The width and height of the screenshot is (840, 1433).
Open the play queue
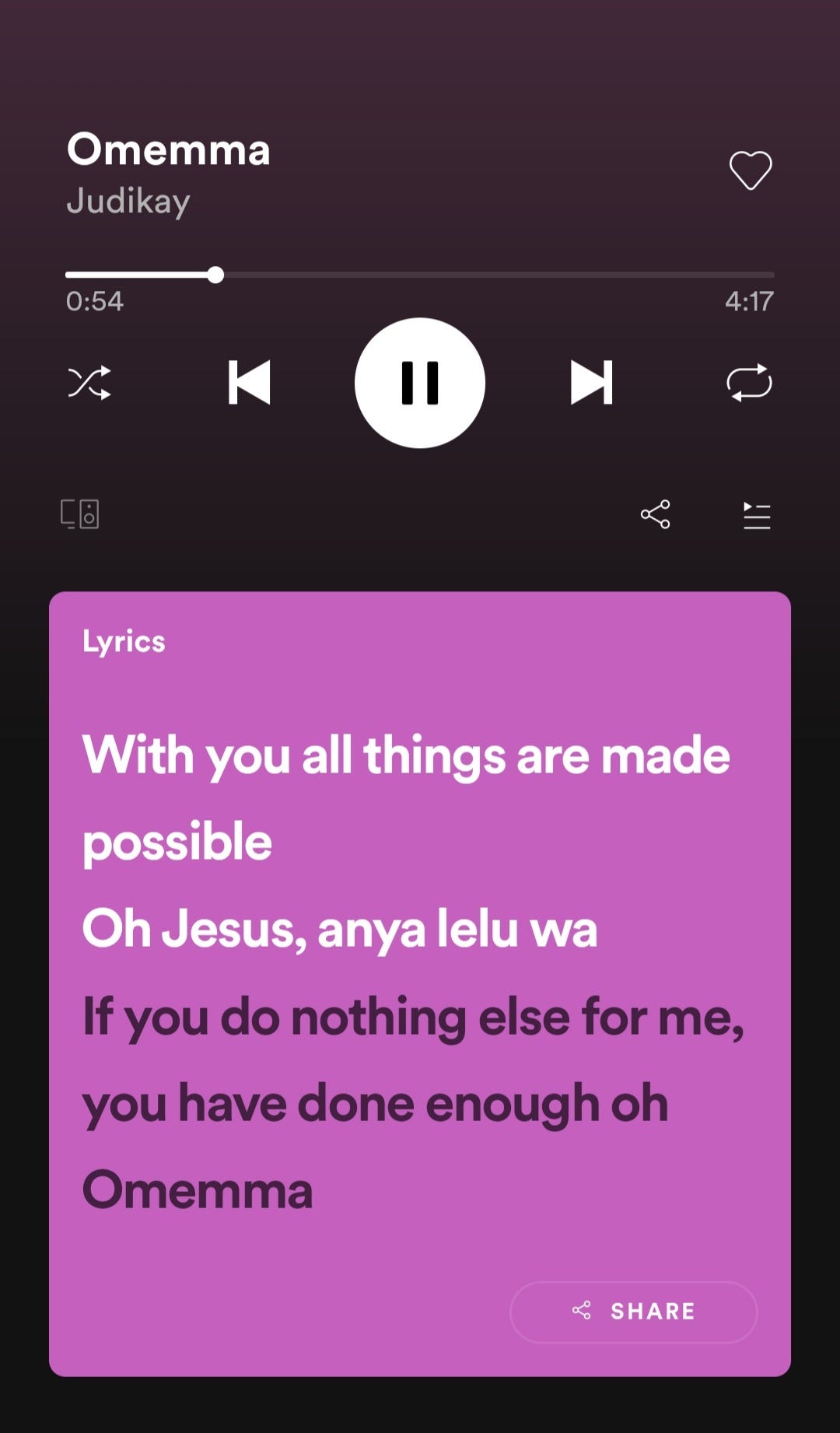coord(756,515)
